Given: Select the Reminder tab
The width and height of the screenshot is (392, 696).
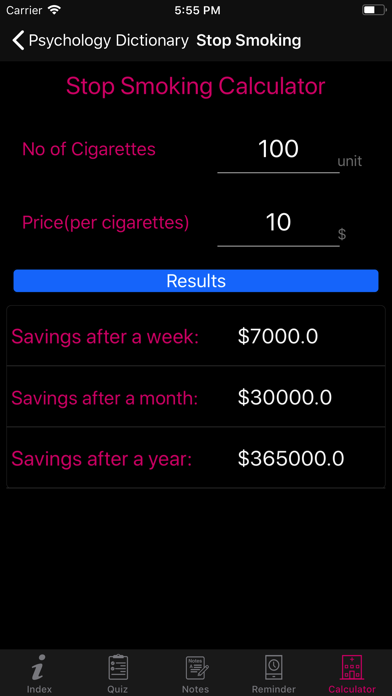Looking at the screenshot, I should pyautogui.click(x=274, y=673).
